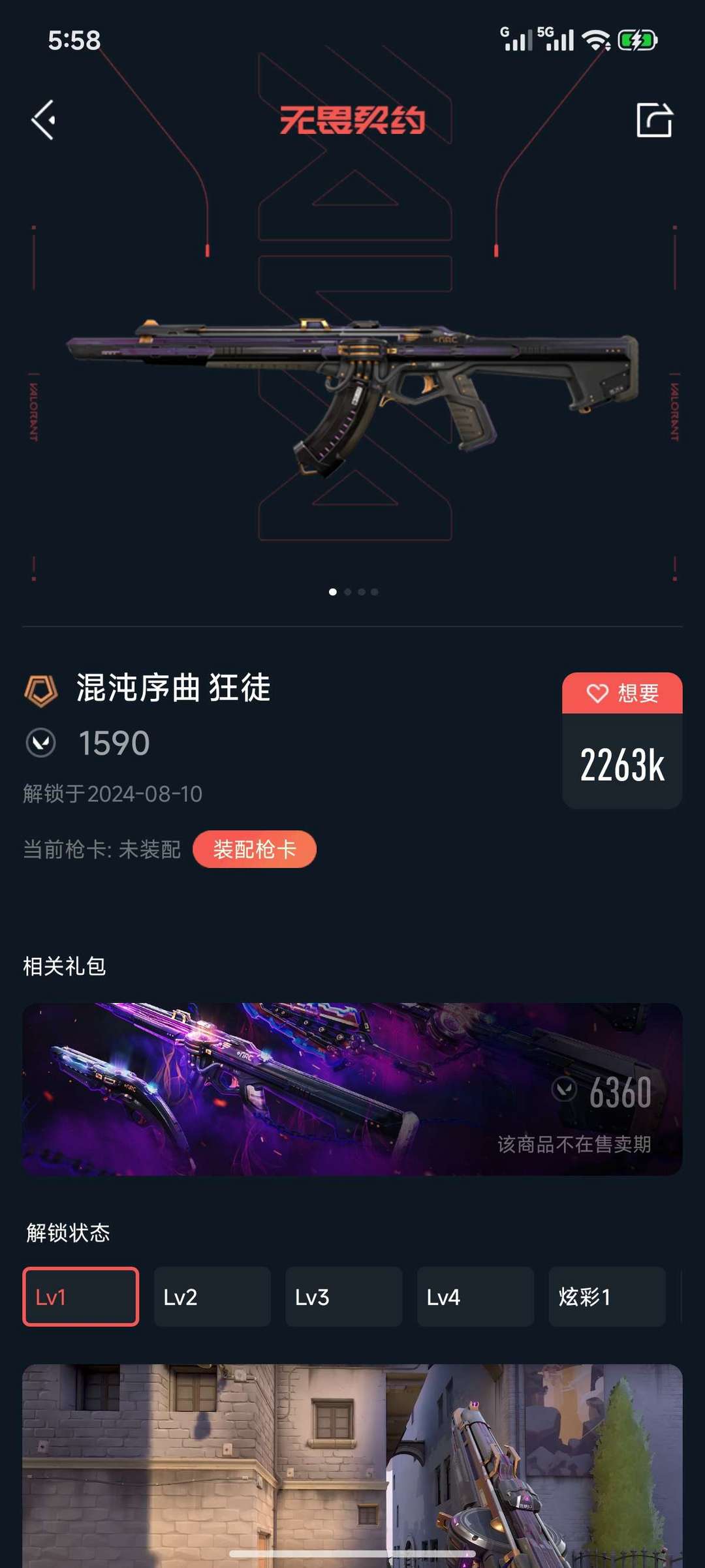Open the related bundle card priced 6360
Screen dimensions: 705x1568
tap(352, 1089)
